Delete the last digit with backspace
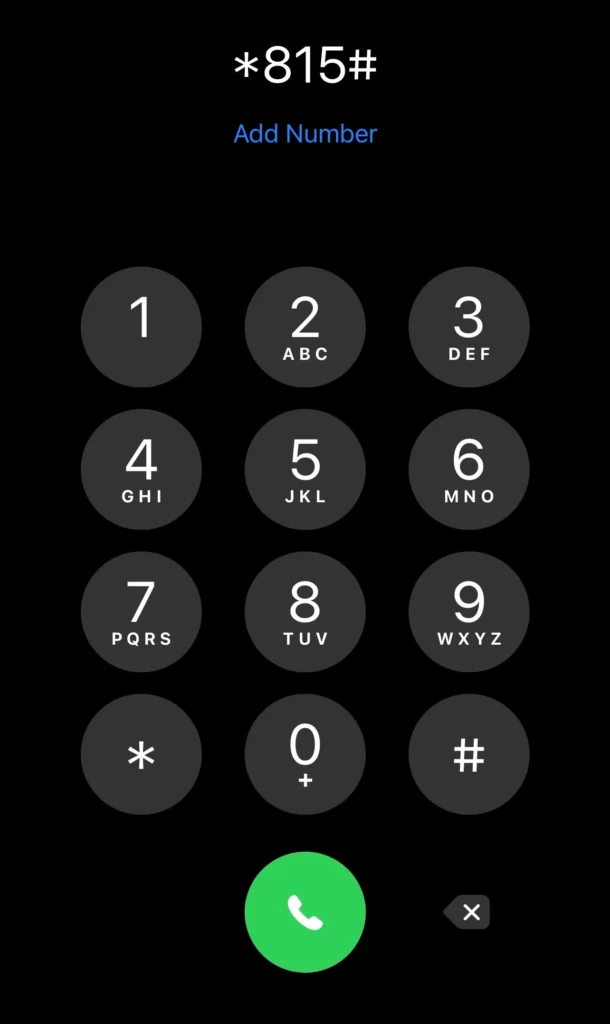This screenshot has height=1024, width=610. tap(467, 912)
